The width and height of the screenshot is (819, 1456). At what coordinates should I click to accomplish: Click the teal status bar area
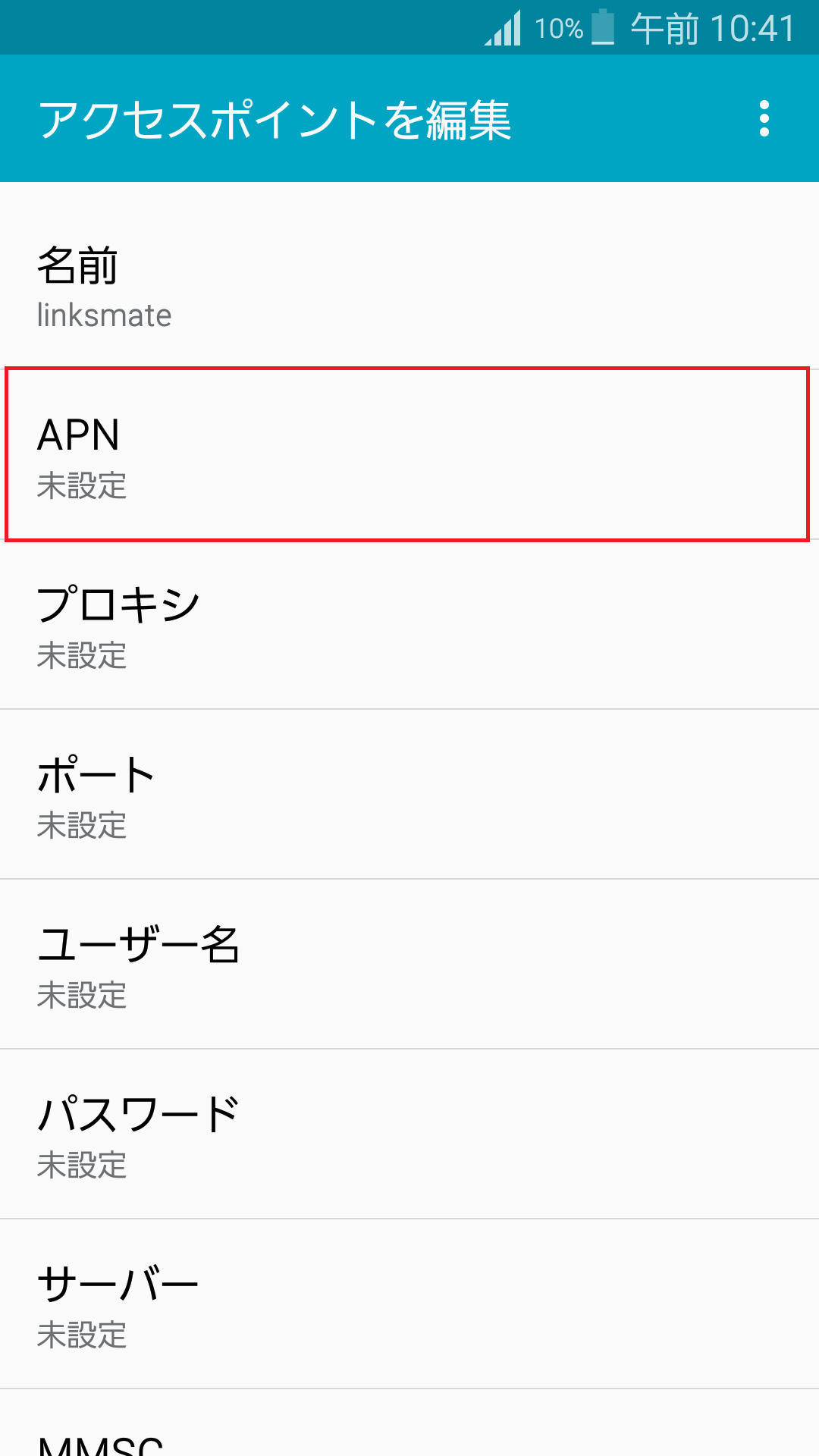(x=303, y=29)
